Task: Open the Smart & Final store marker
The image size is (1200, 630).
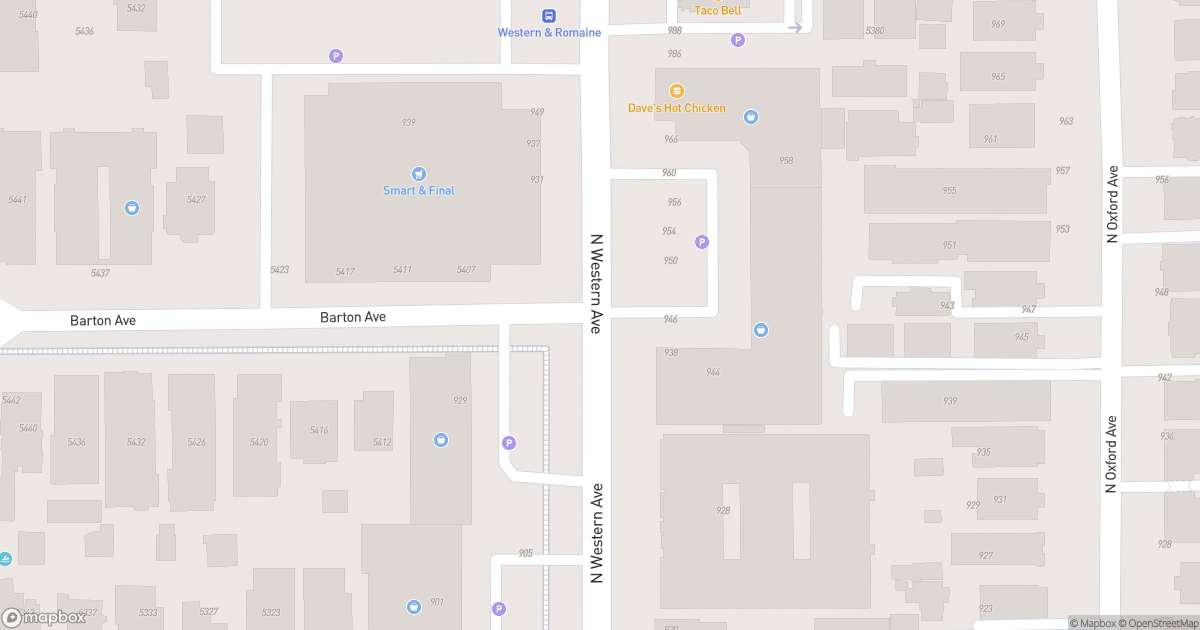Action: pos(418,174)
